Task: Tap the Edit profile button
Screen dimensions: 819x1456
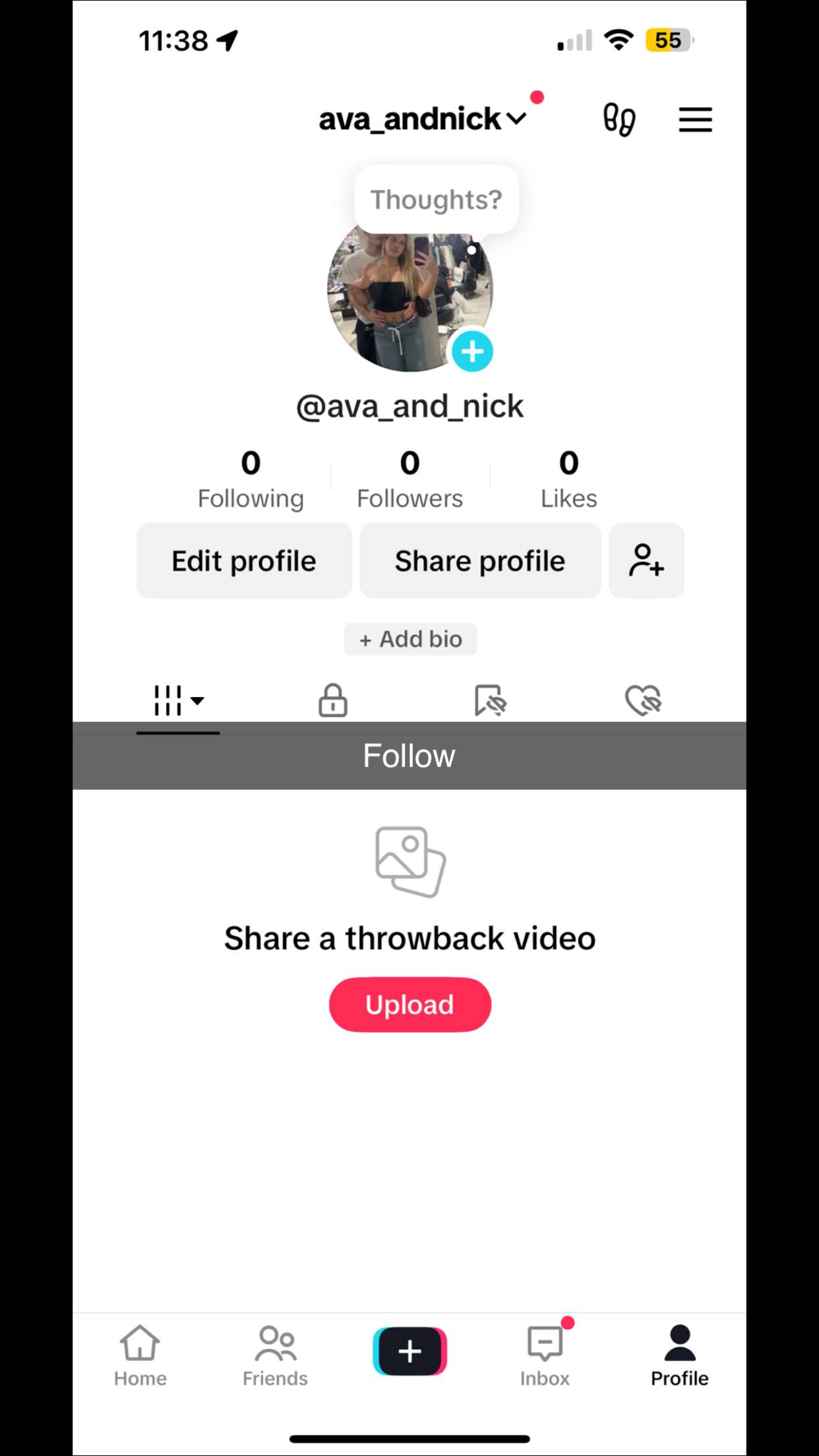Action: (x=243, y=561)
